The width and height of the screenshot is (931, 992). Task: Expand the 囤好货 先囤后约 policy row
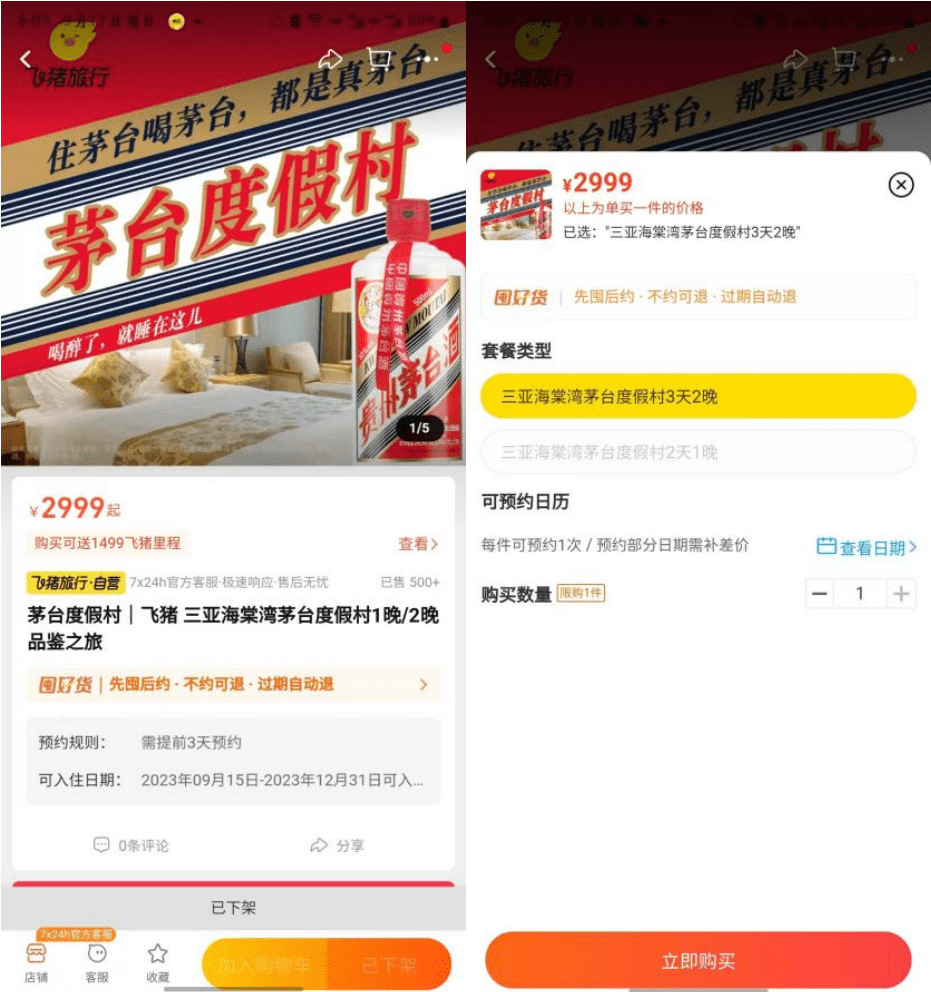(x=233, y=685)
